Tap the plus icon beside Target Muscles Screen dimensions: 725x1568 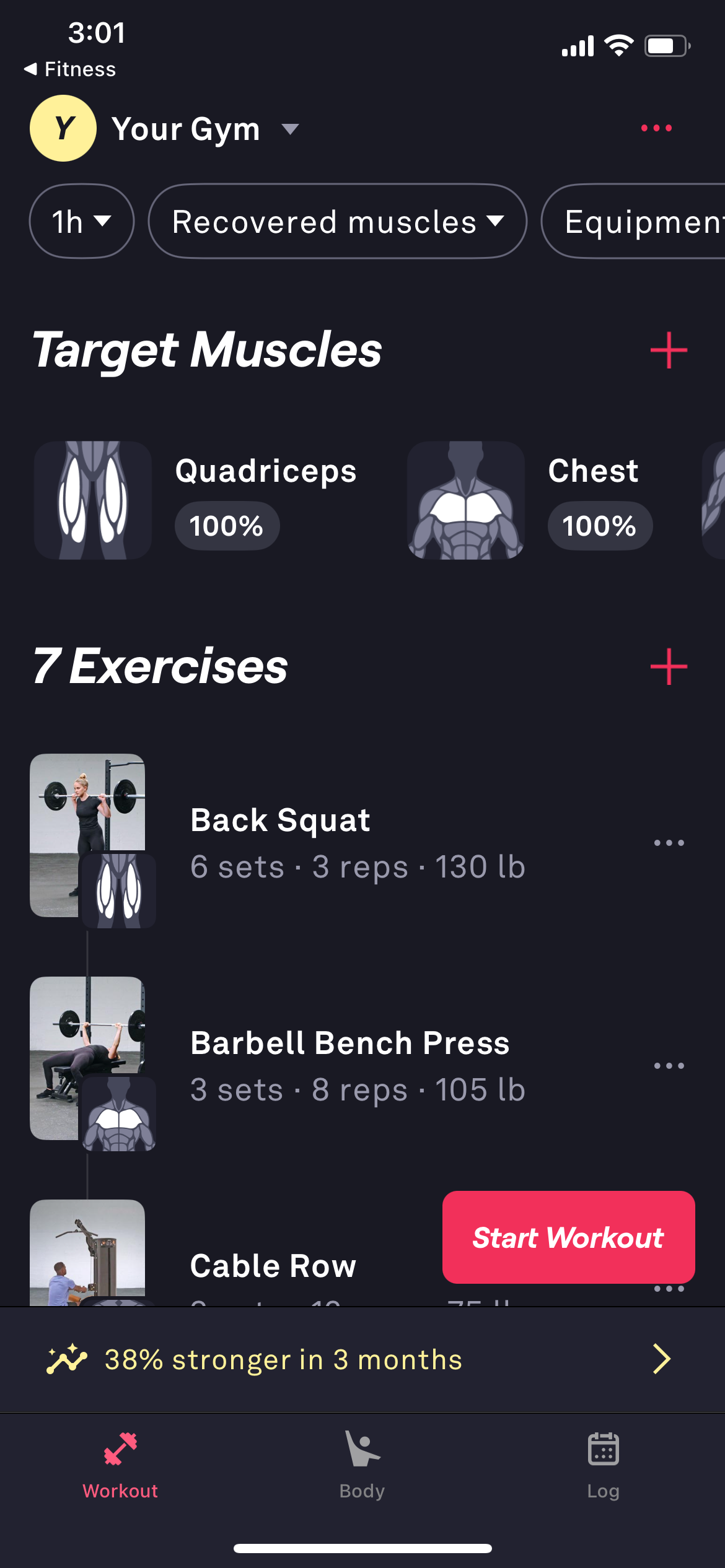coord(669,351)
